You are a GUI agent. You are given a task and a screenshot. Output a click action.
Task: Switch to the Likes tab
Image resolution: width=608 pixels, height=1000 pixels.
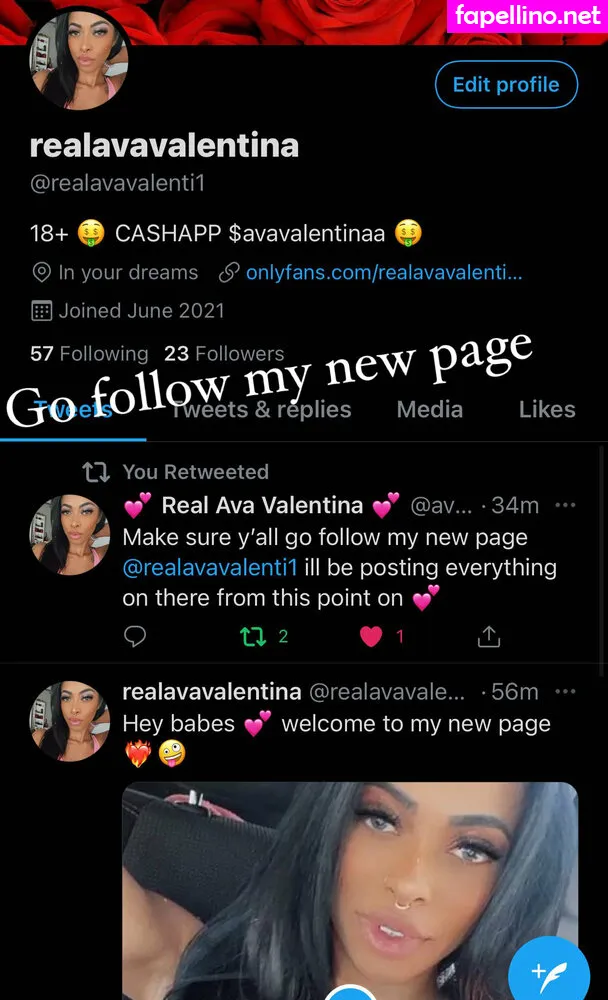547,409
